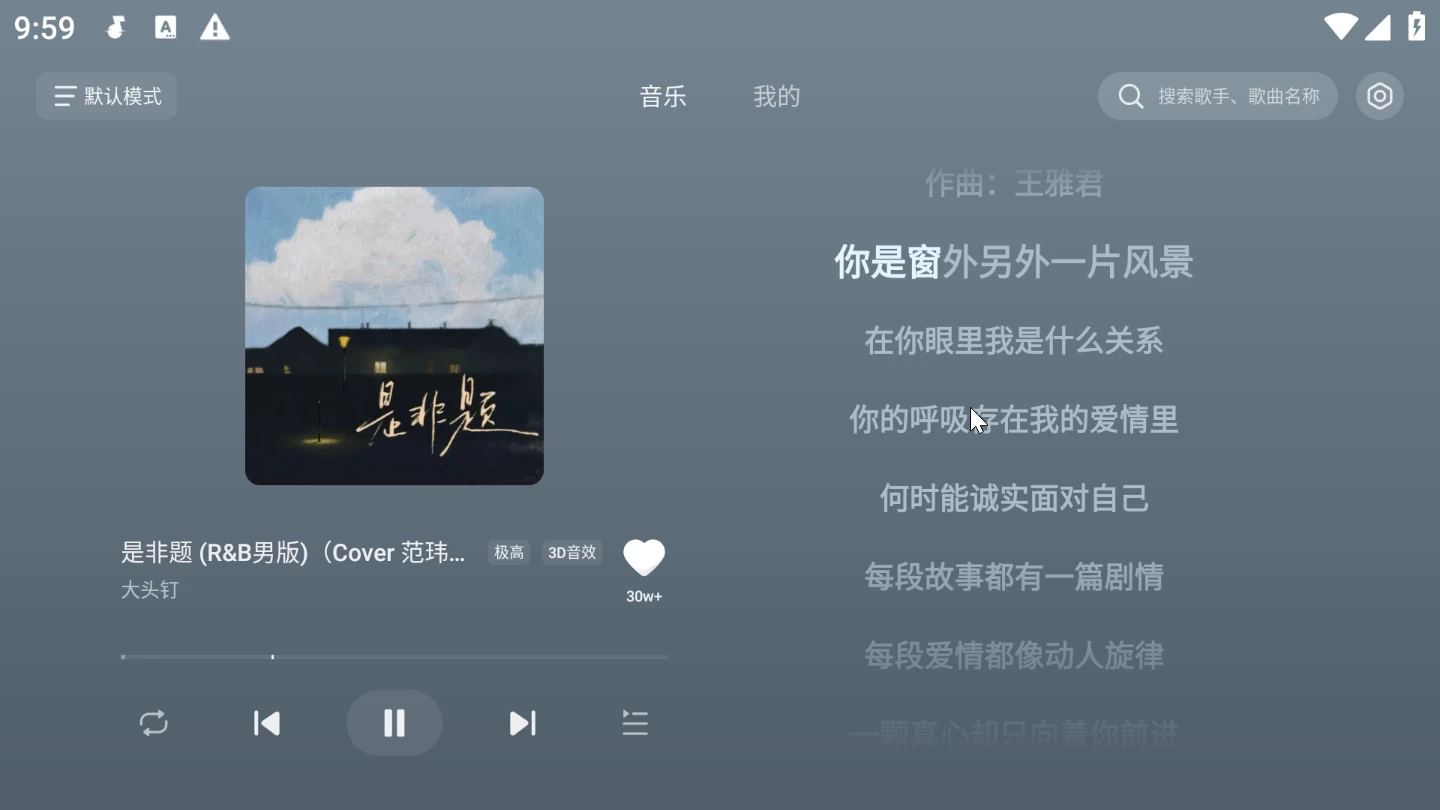The height and width of the screenshot is (810, 1440).
Task: Pause the current song
Action: coord(394,723)
